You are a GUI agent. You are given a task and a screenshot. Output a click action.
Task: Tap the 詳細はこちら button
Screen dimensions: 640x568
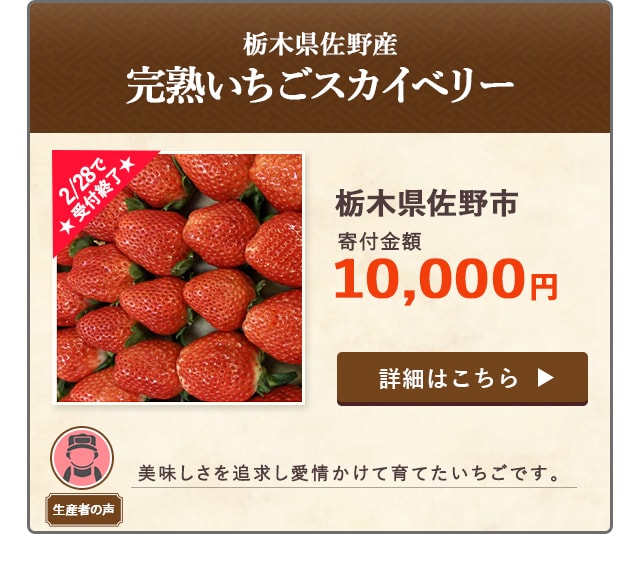coord(462,378)
